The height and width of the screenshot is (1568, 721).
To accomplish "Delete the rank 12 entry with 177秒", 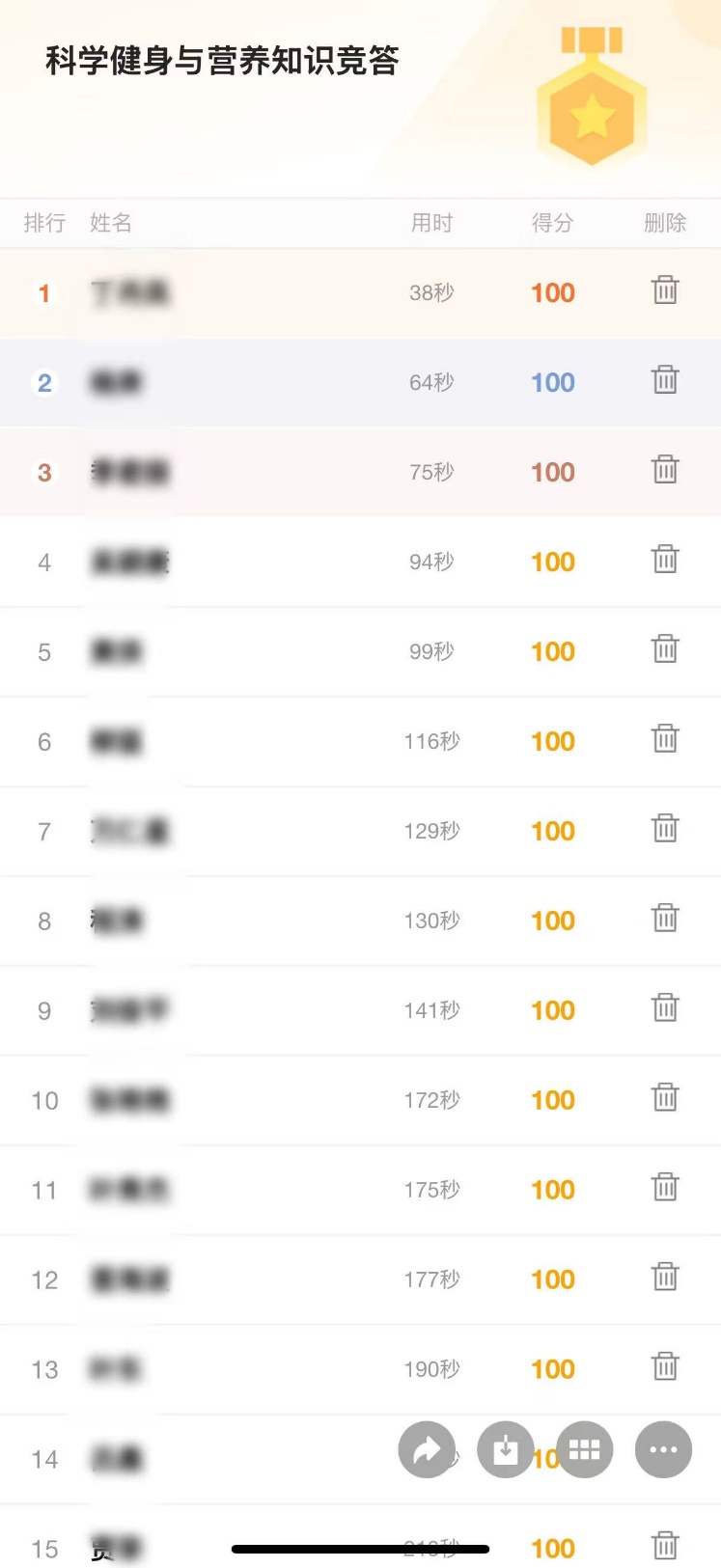I will [x=665, y=1278].
